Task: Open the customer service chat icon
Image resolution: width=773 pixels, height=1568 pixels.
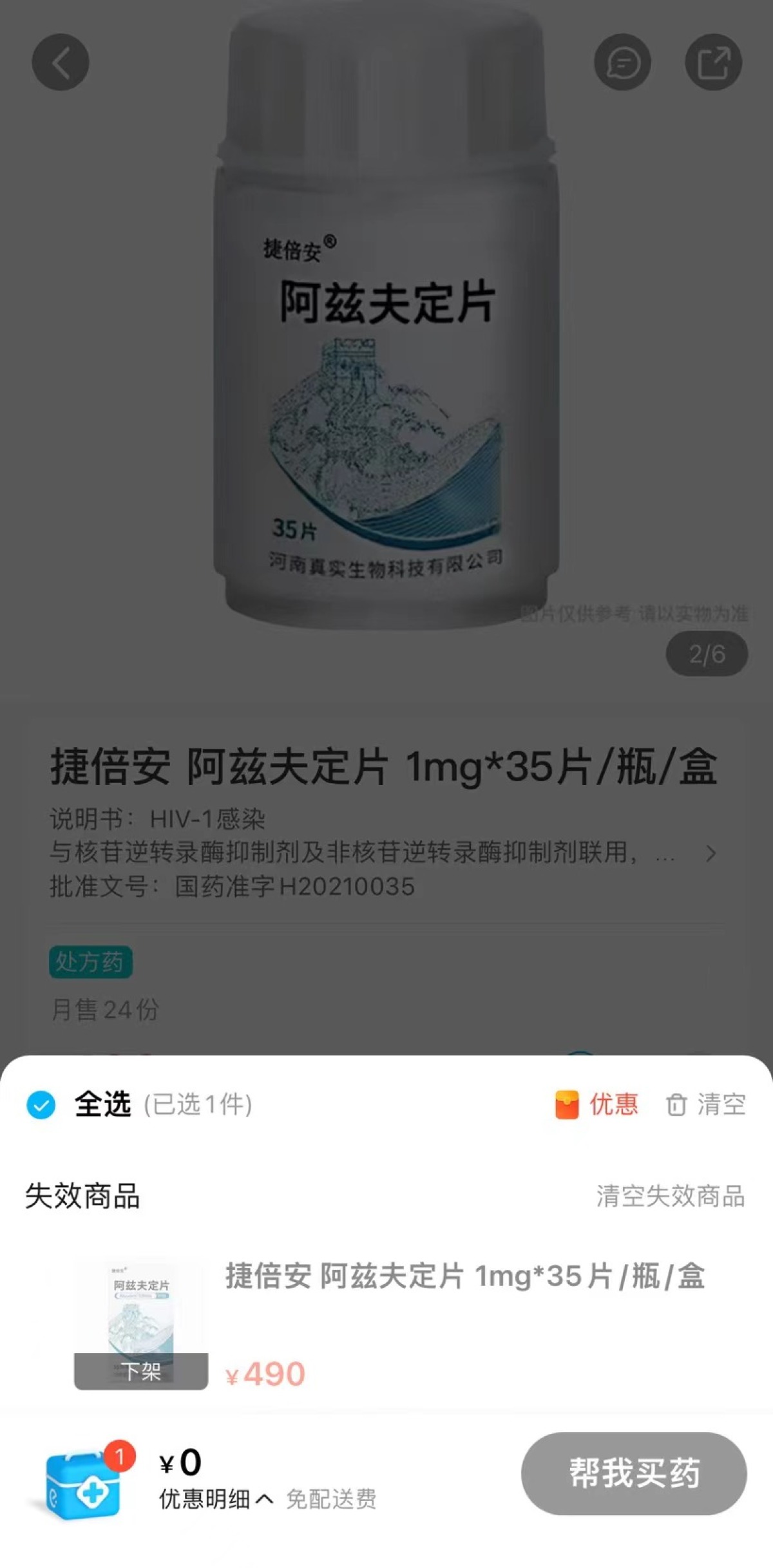Action: [x=622, y=62]
